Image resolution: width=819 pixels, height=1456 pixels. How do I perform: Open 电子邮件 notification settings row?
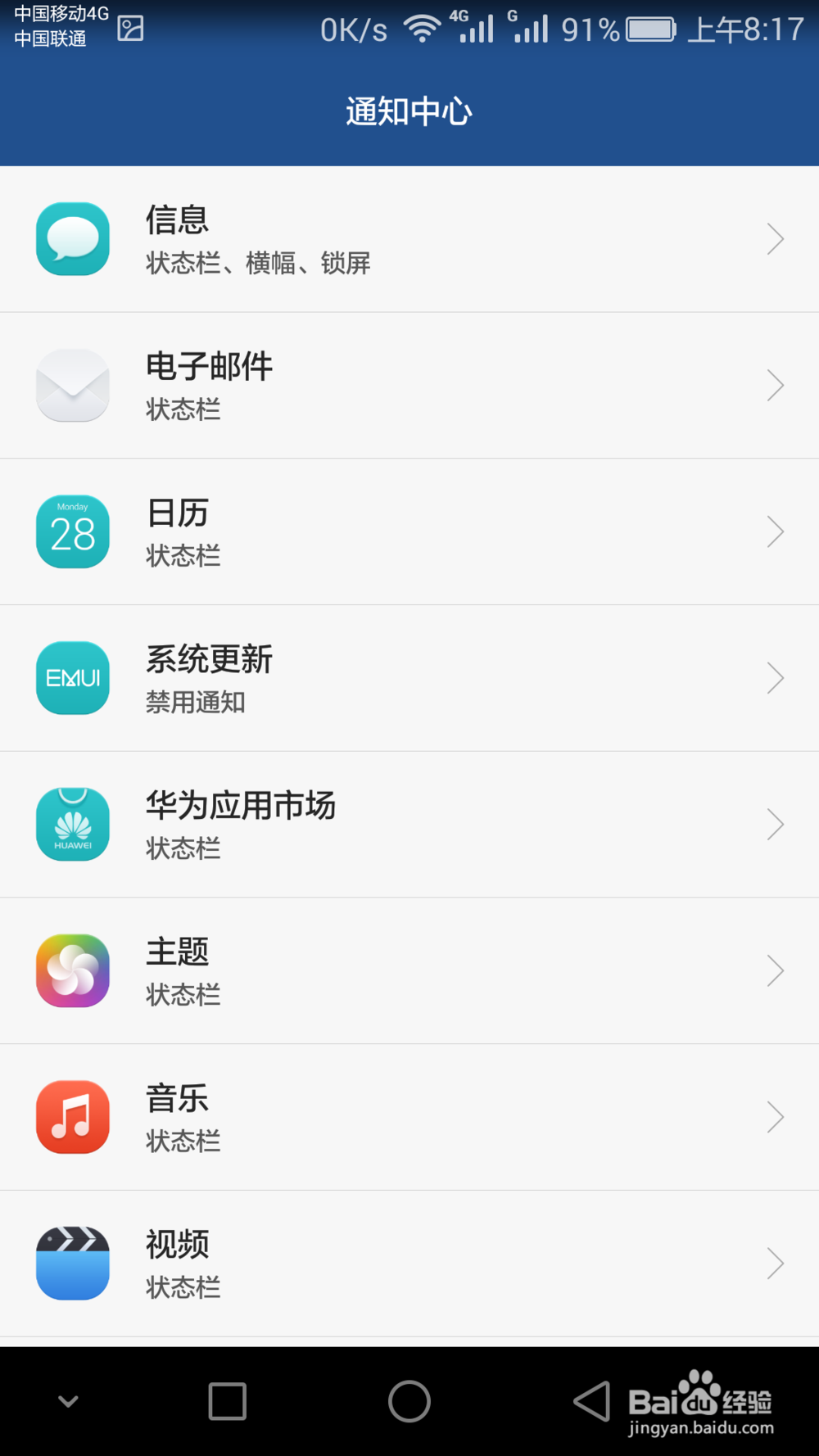point(409,385)
